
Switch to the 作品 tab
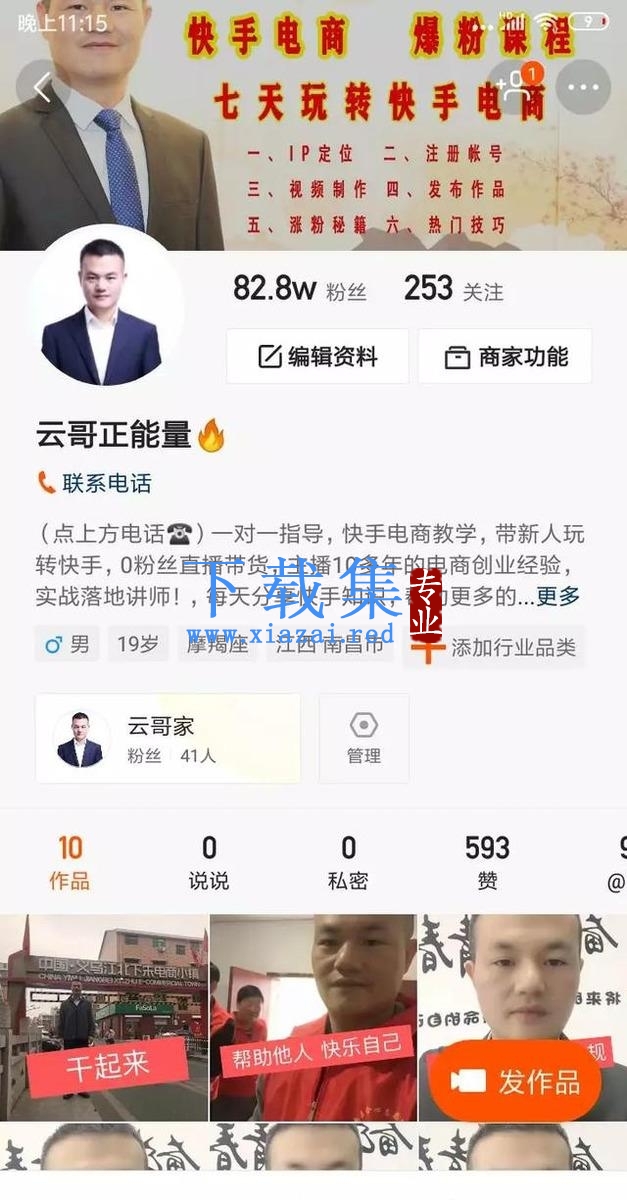coord(70,862)
